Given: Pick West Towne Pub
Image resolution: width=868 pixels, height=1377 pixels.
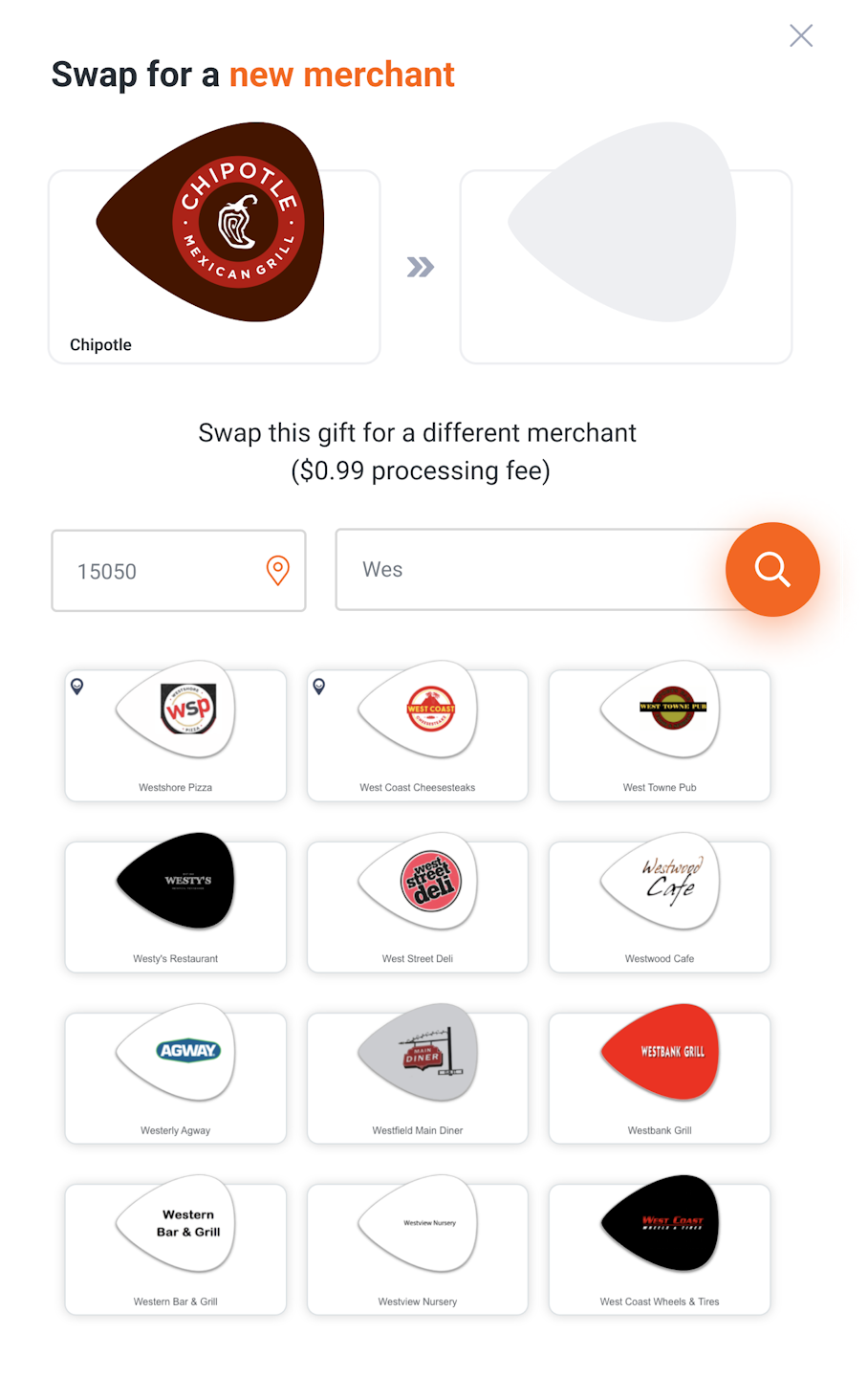Looking at the screenshot, I should (x=660, y=734).
